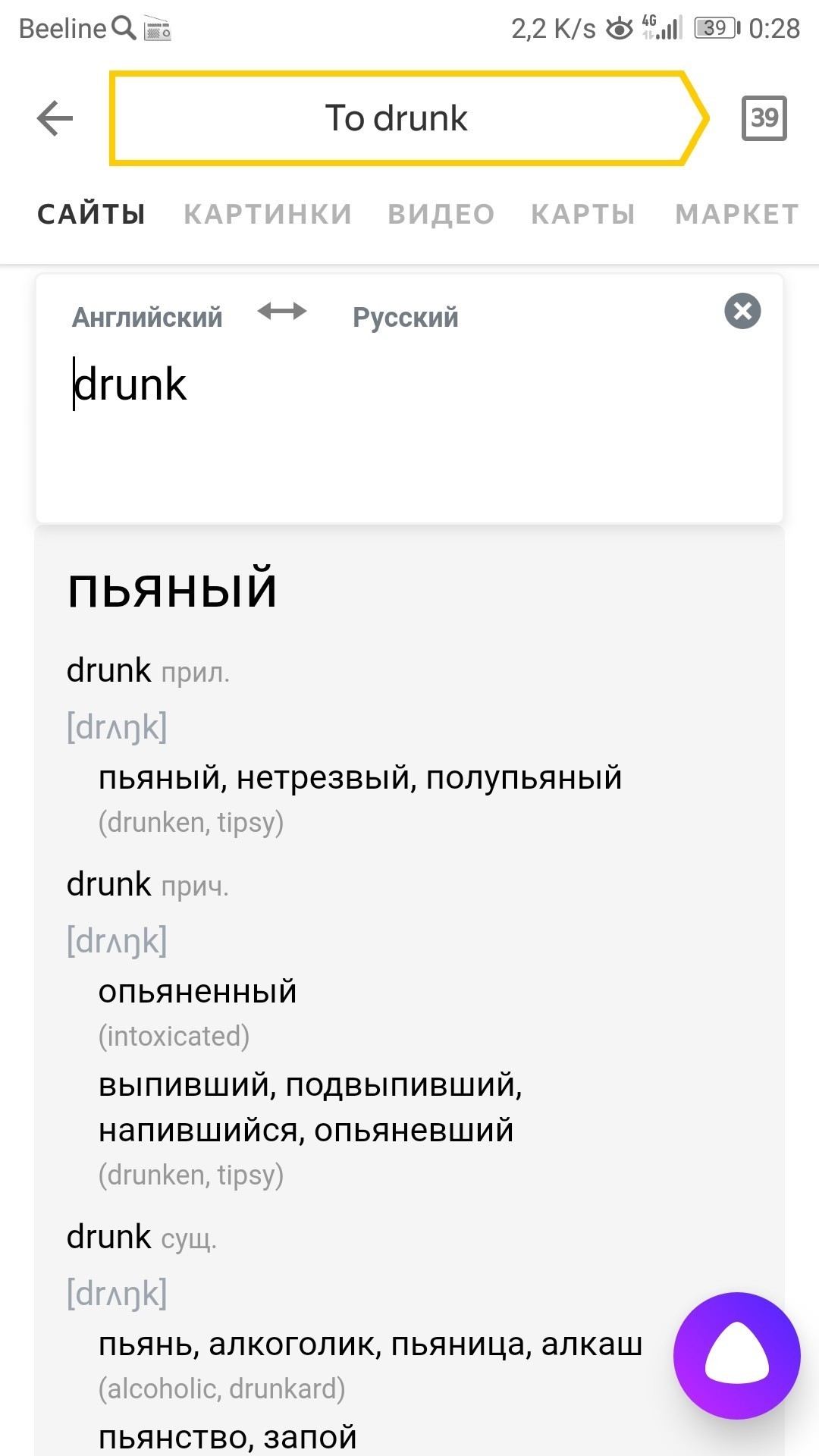
Task: Switch to the Маркет tab
Action: coord(737,215)
